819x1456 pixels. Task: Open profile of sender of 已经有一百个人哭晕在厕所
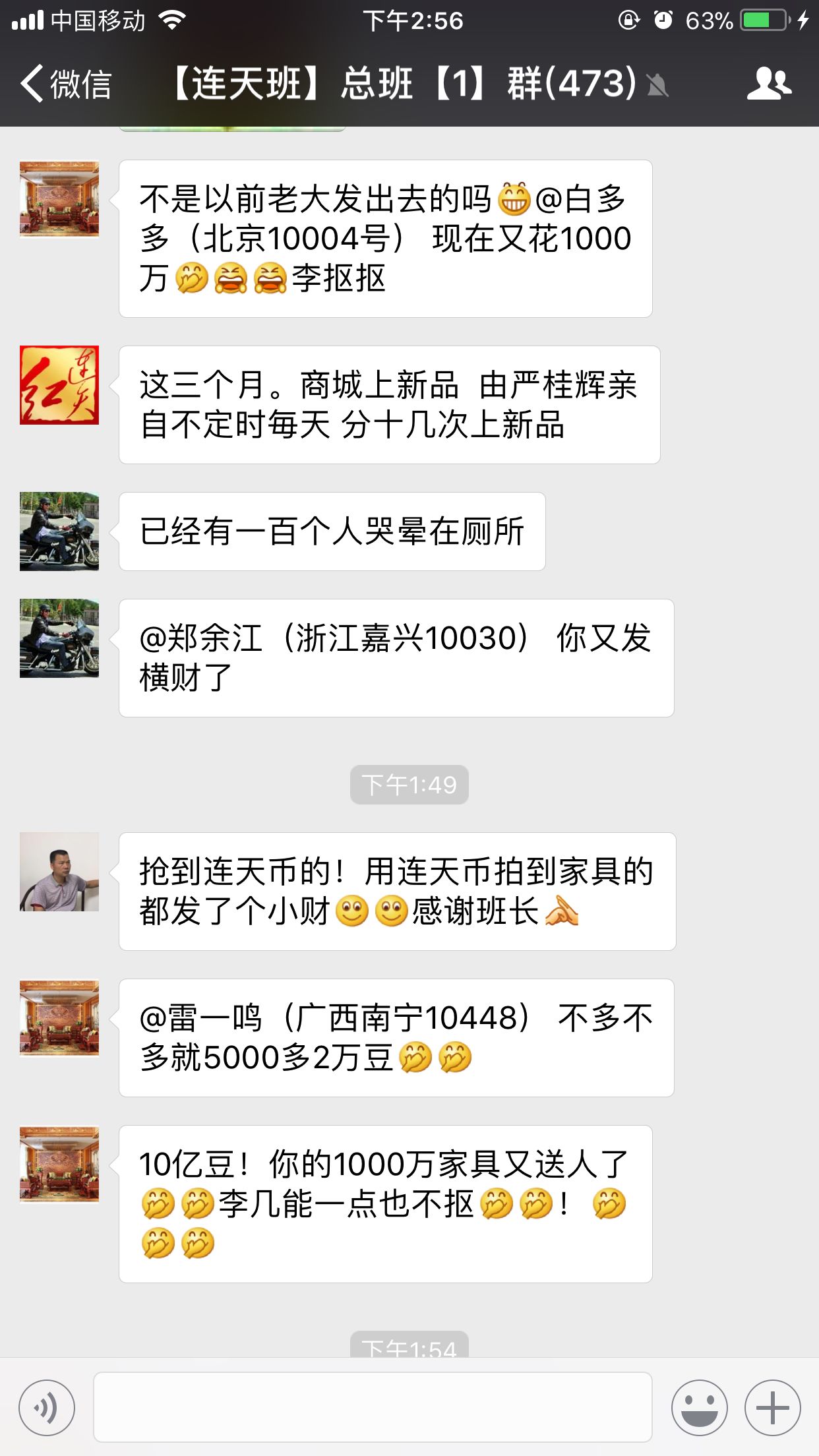59,531
